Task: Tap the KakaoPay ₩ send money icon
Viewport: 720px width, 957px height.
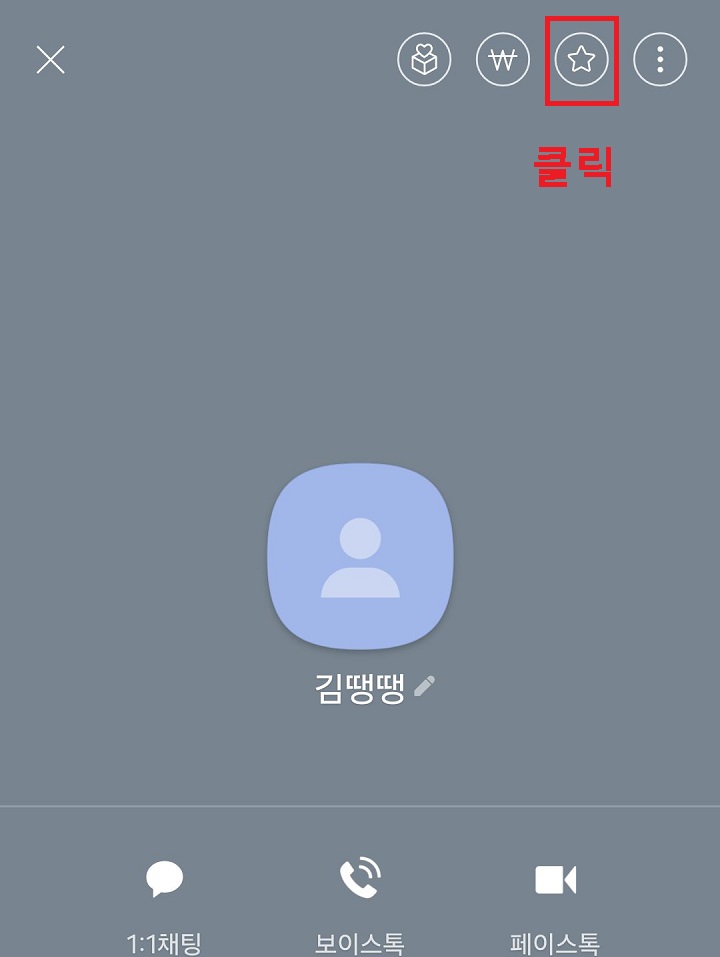Action: pyautogui.click(x=503, y=59)
